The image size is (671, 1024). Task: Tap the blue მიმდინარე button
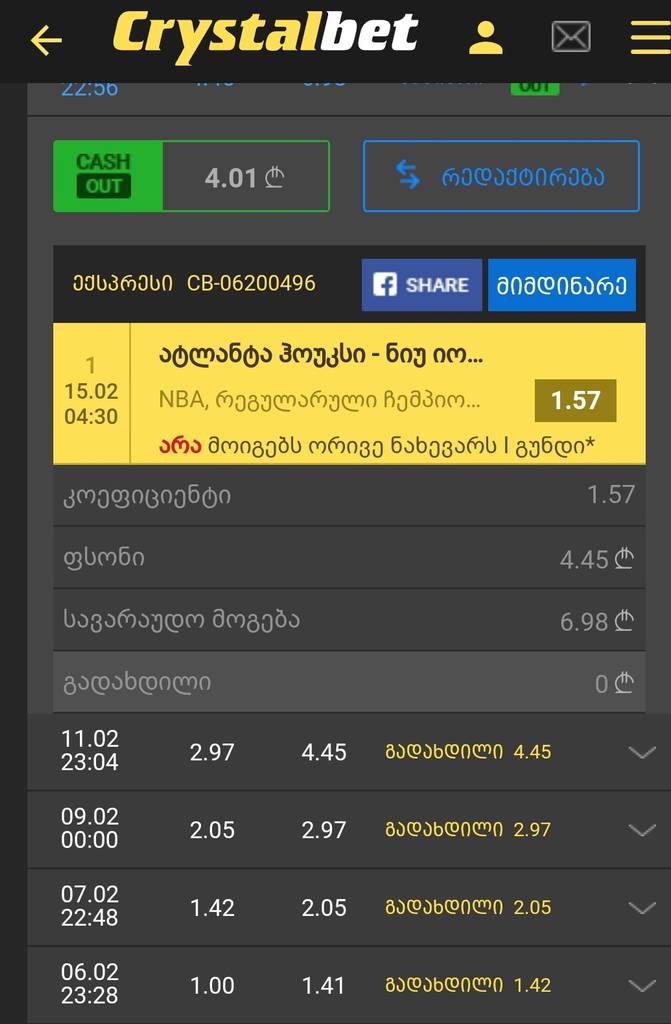(561, 285)
